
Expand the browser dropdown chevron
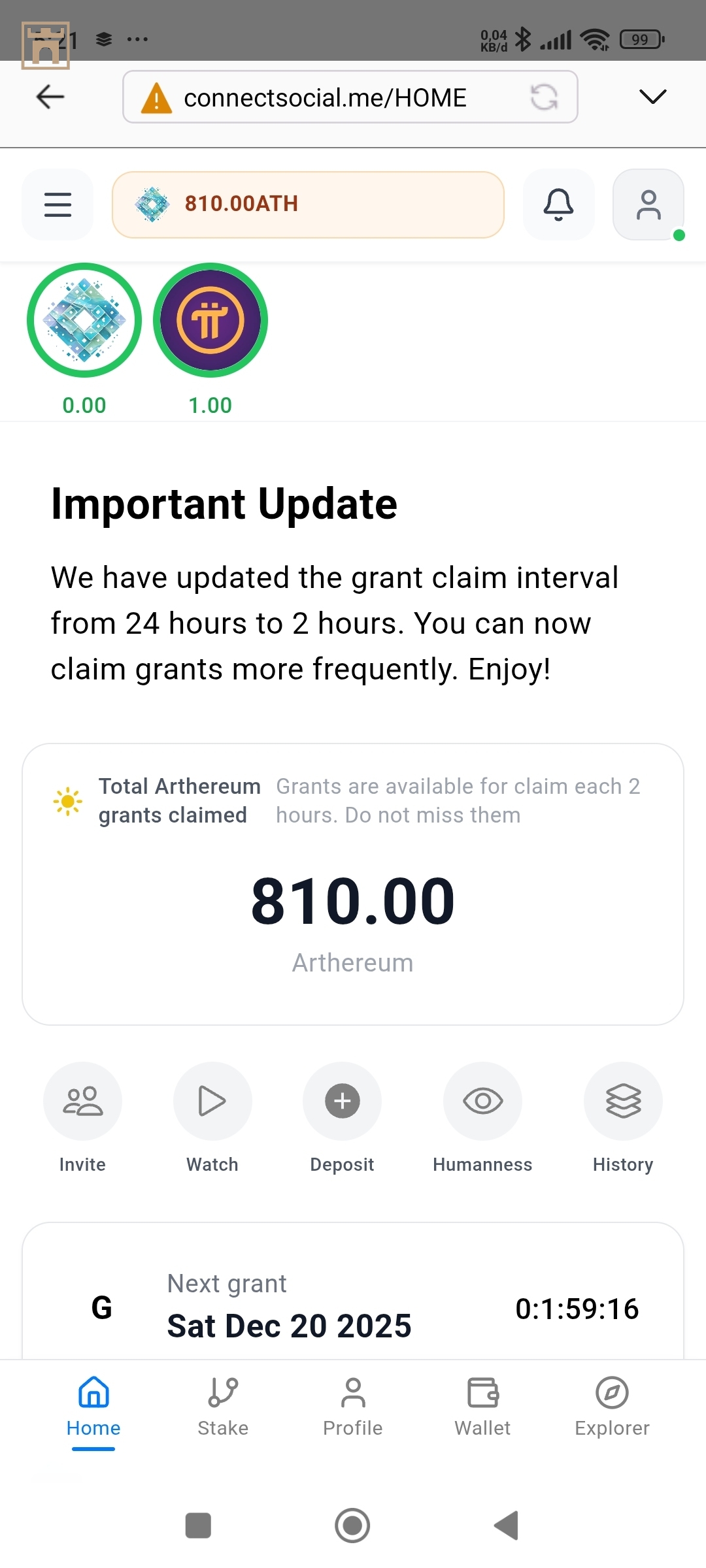click(652, 97)
